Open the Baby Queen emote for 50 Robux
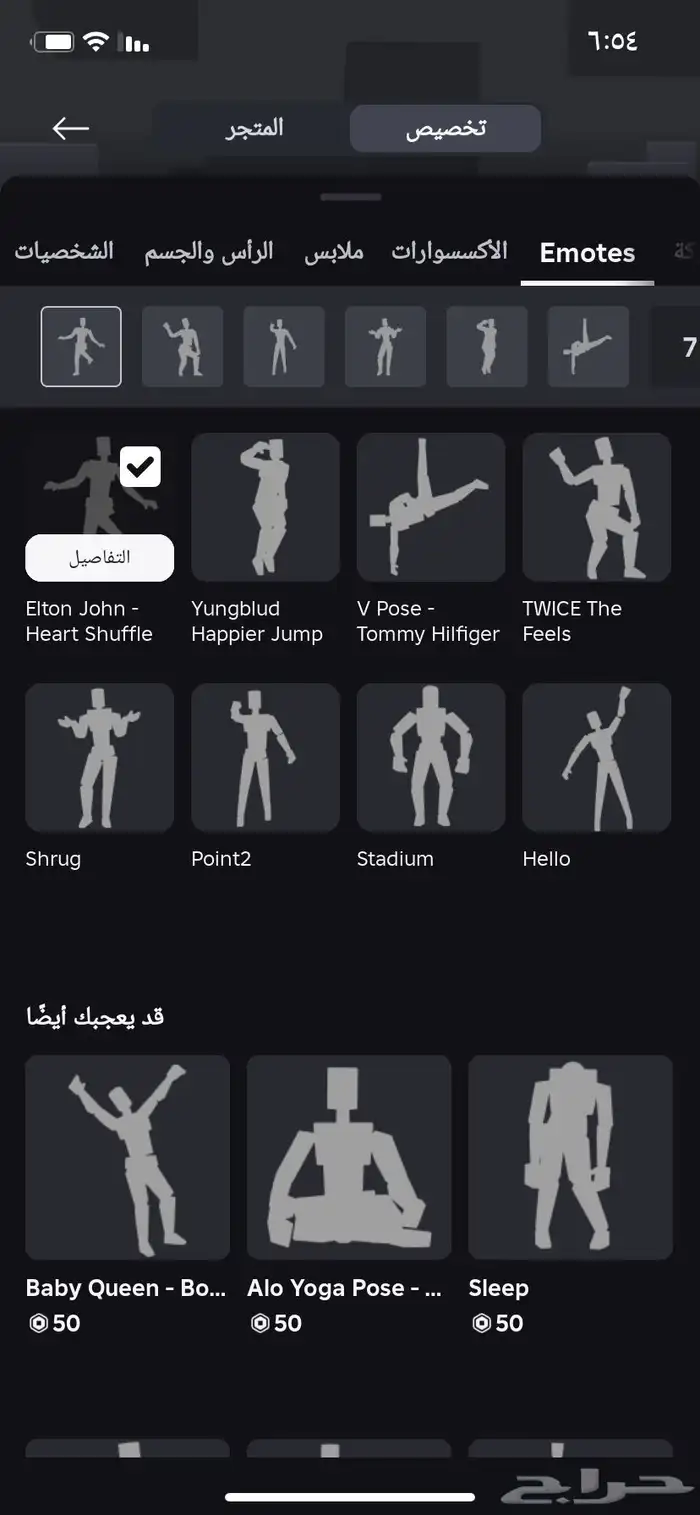Screen dimensions: 700x1515 [127, 1157]
